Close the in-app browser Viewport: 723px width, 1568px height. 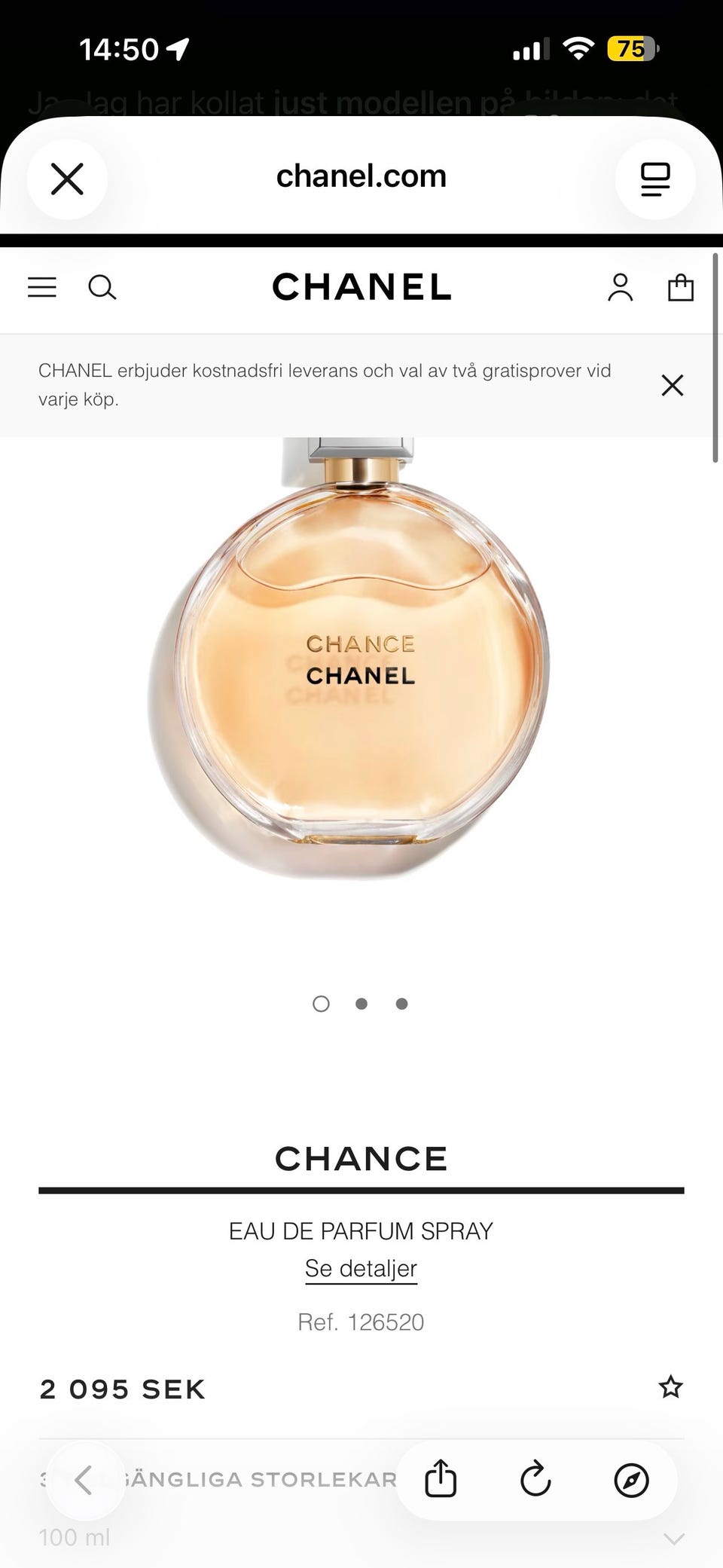(67, 179)
